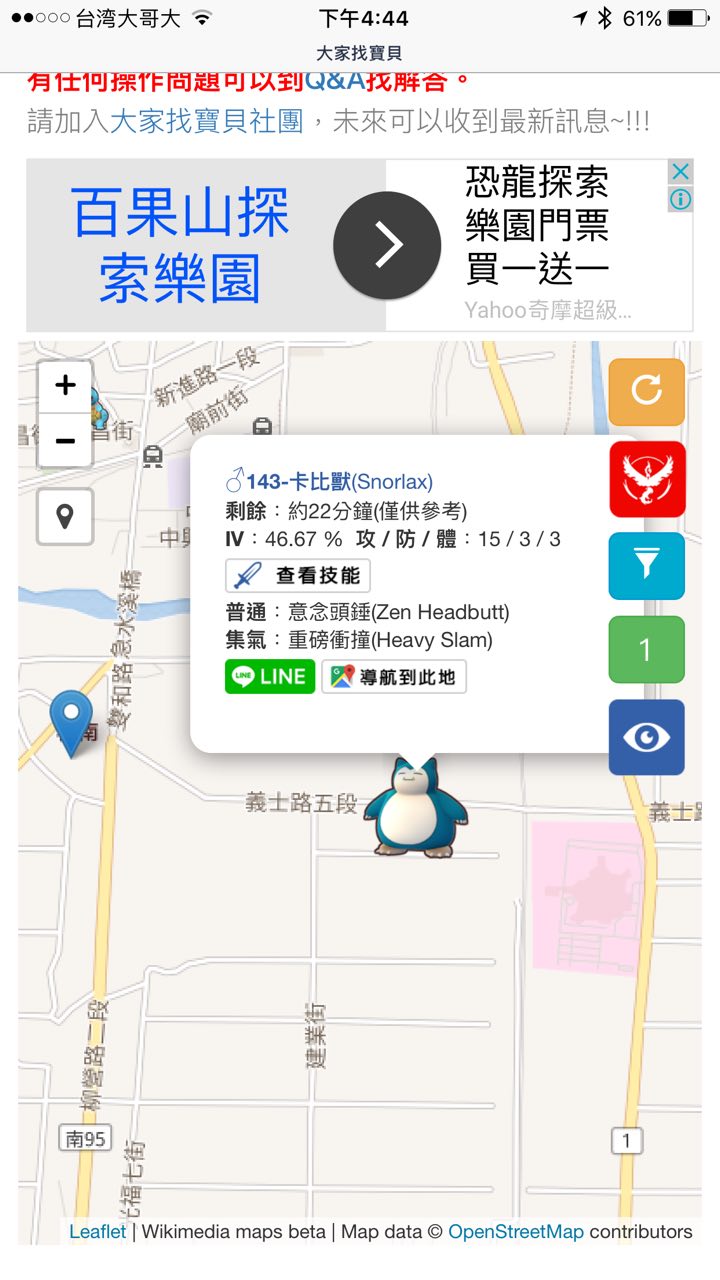Open the red team Valor button
This screenshot has width=720, height=1280.
point(646,479)
